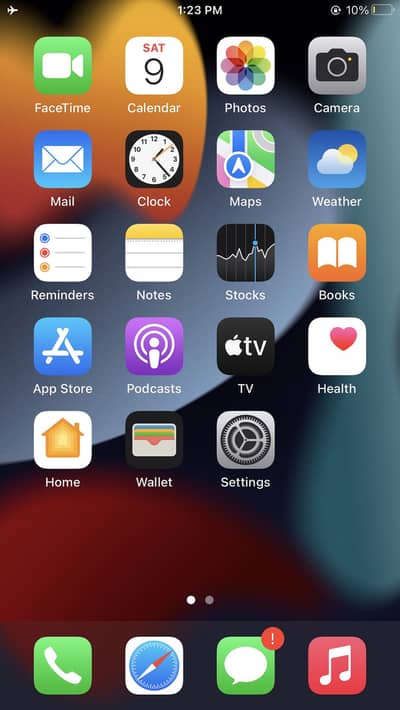Launch Maps

tap(246, 159)
